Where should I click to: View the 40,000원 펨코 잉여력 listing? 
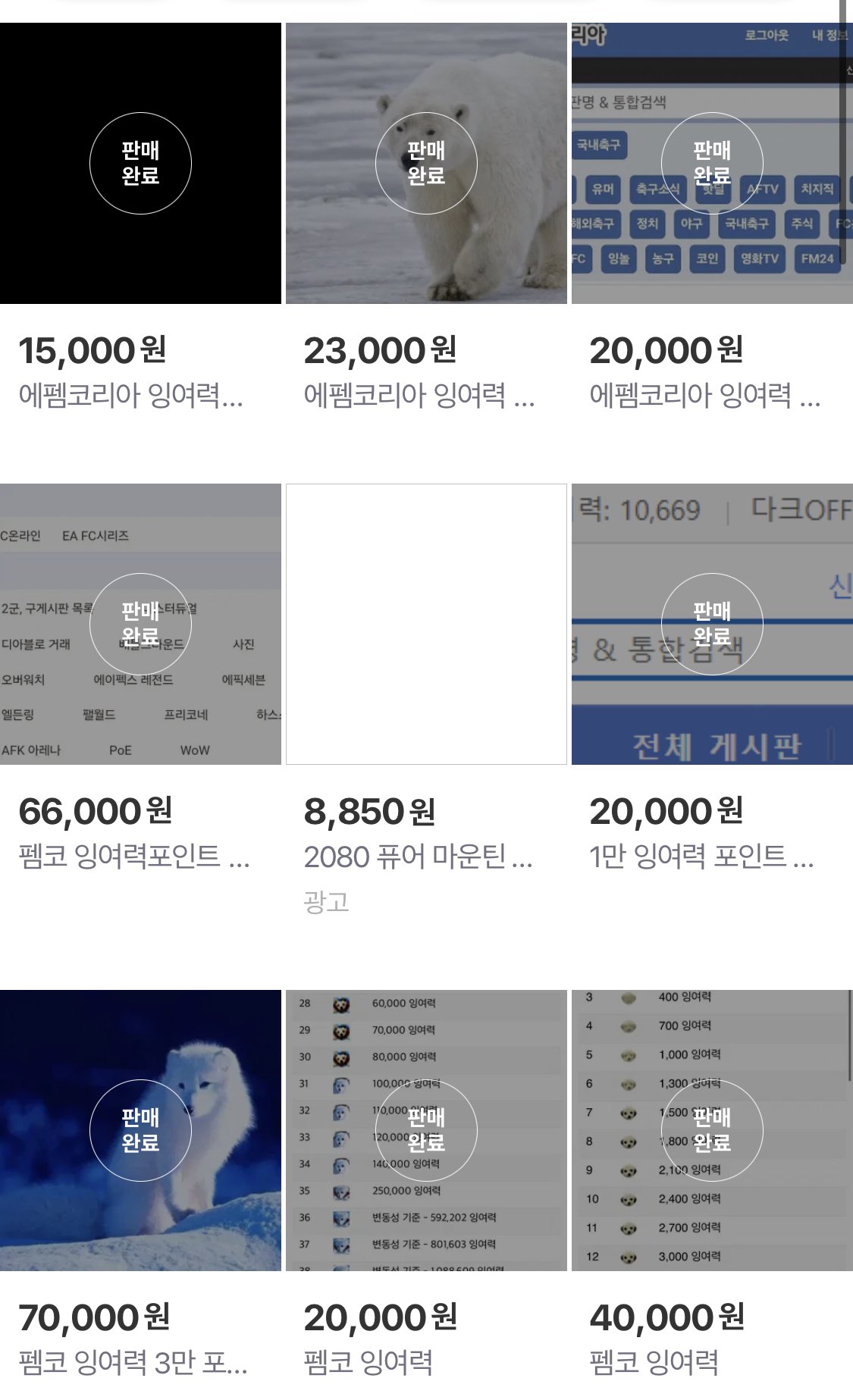pos(712,1130)
